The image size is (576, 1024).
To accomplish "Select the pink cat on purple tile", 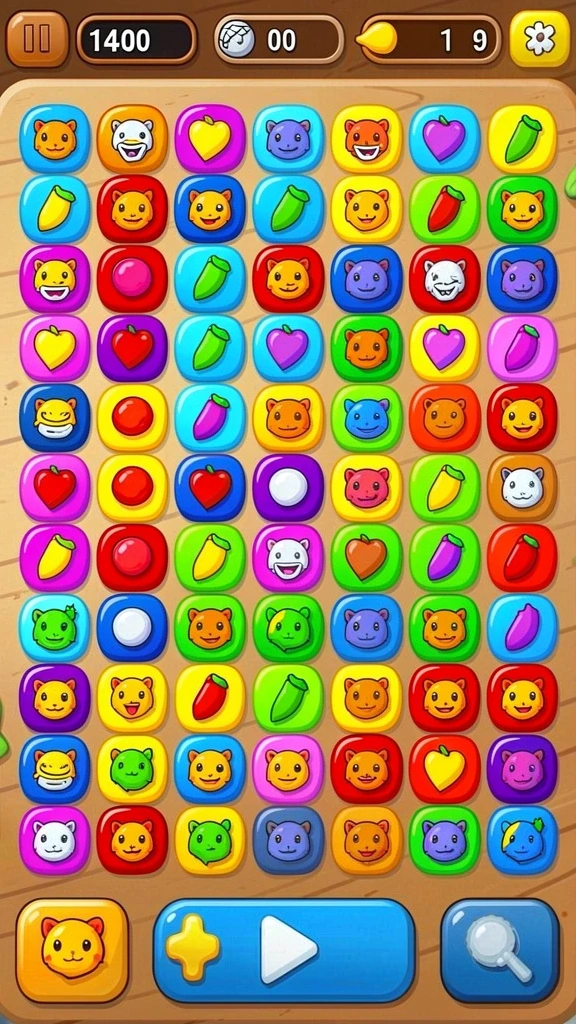I will click(522, 769).
